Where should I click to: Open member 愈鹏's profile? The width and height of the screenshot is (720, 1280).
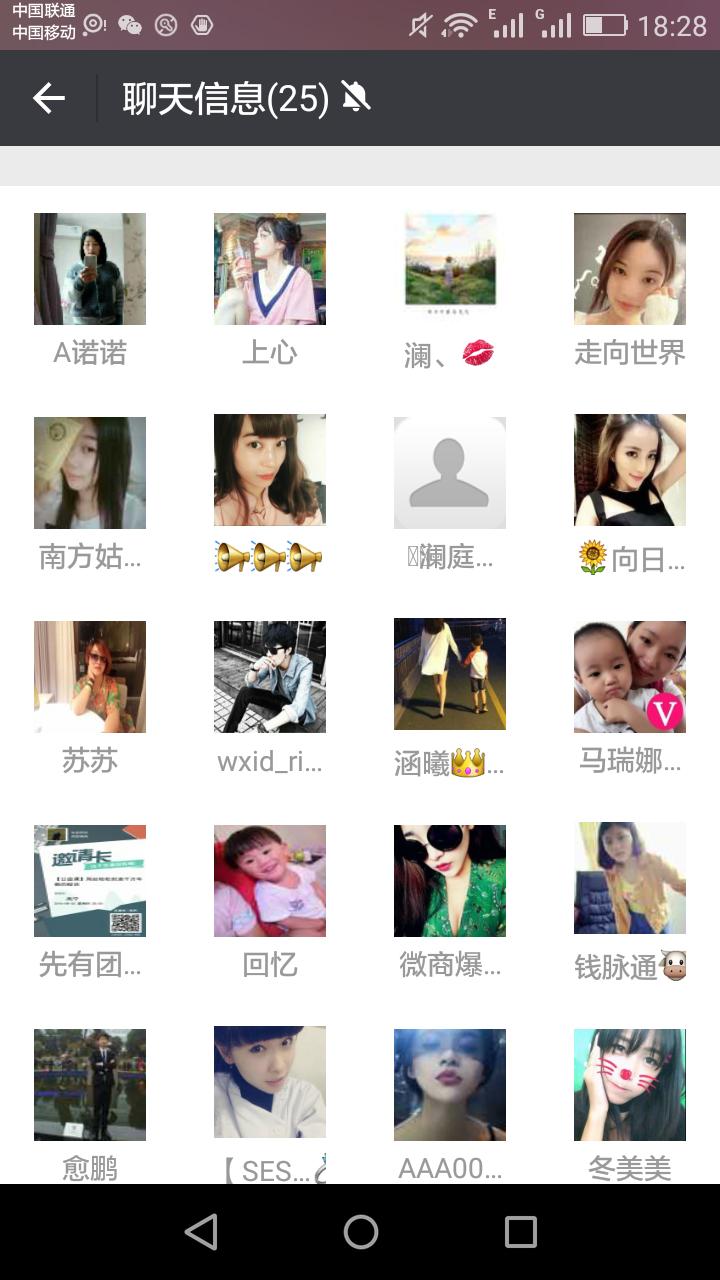coord(90,1085)
